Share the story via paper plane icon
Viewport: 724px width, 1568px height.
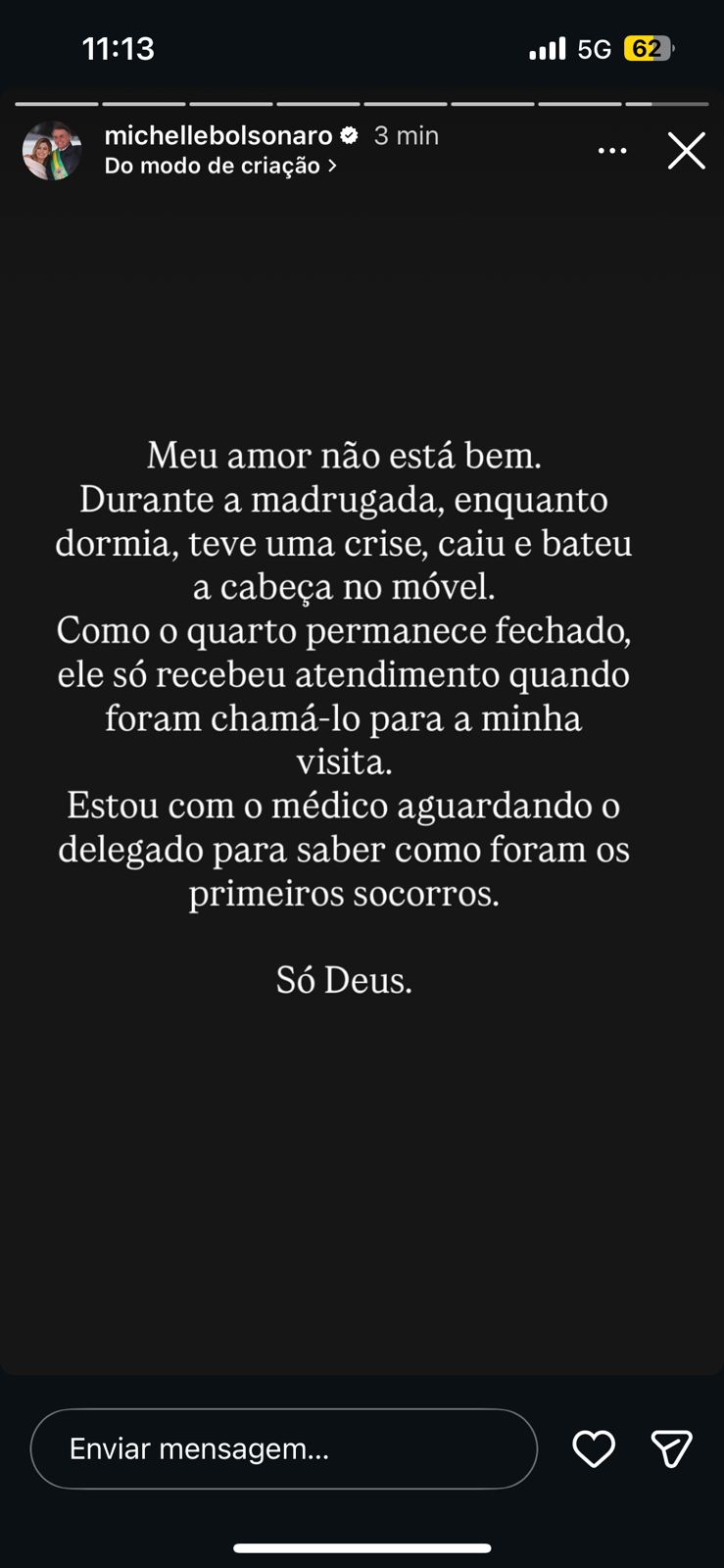(x=671, y=1448)
